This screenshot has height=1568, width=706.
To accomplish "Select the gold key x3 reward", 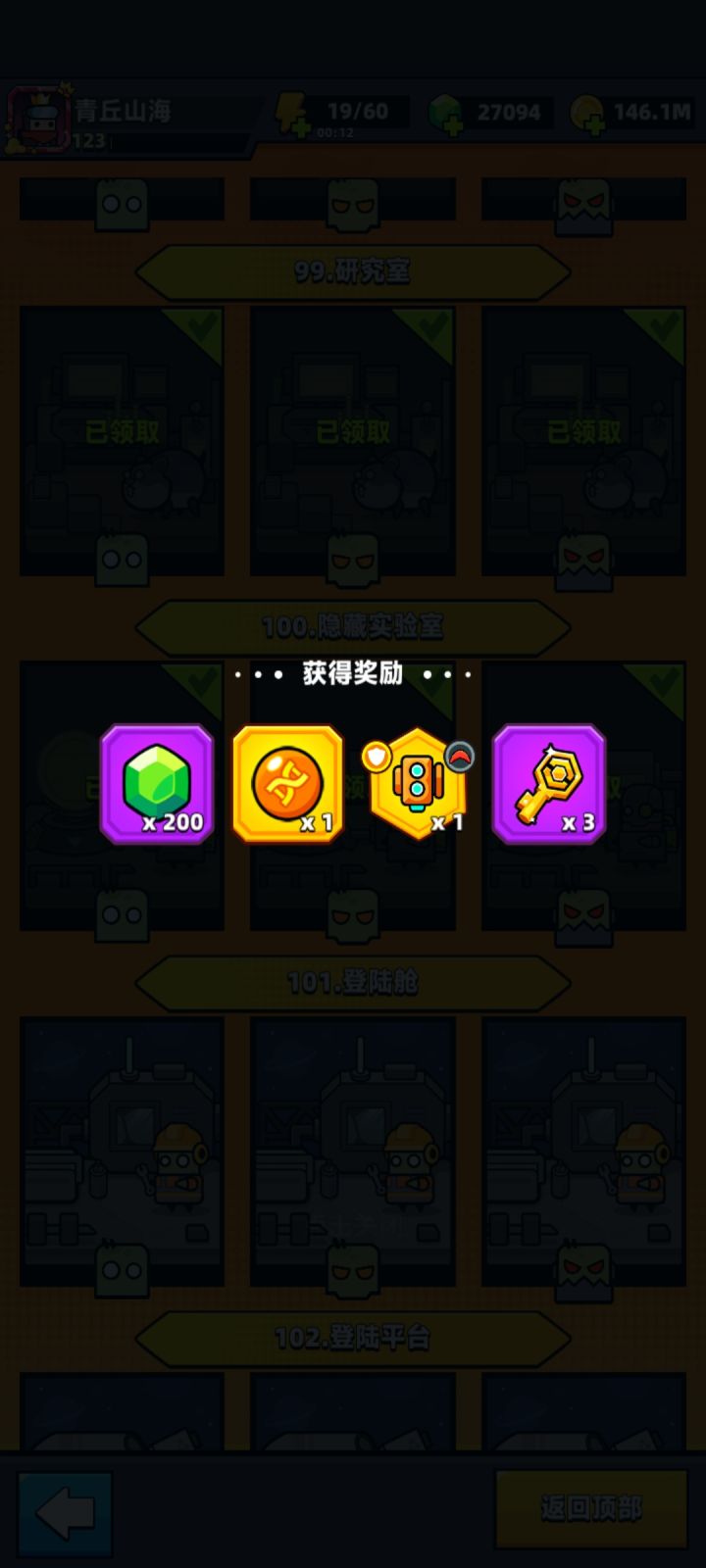I will click(x=548, y=784).
